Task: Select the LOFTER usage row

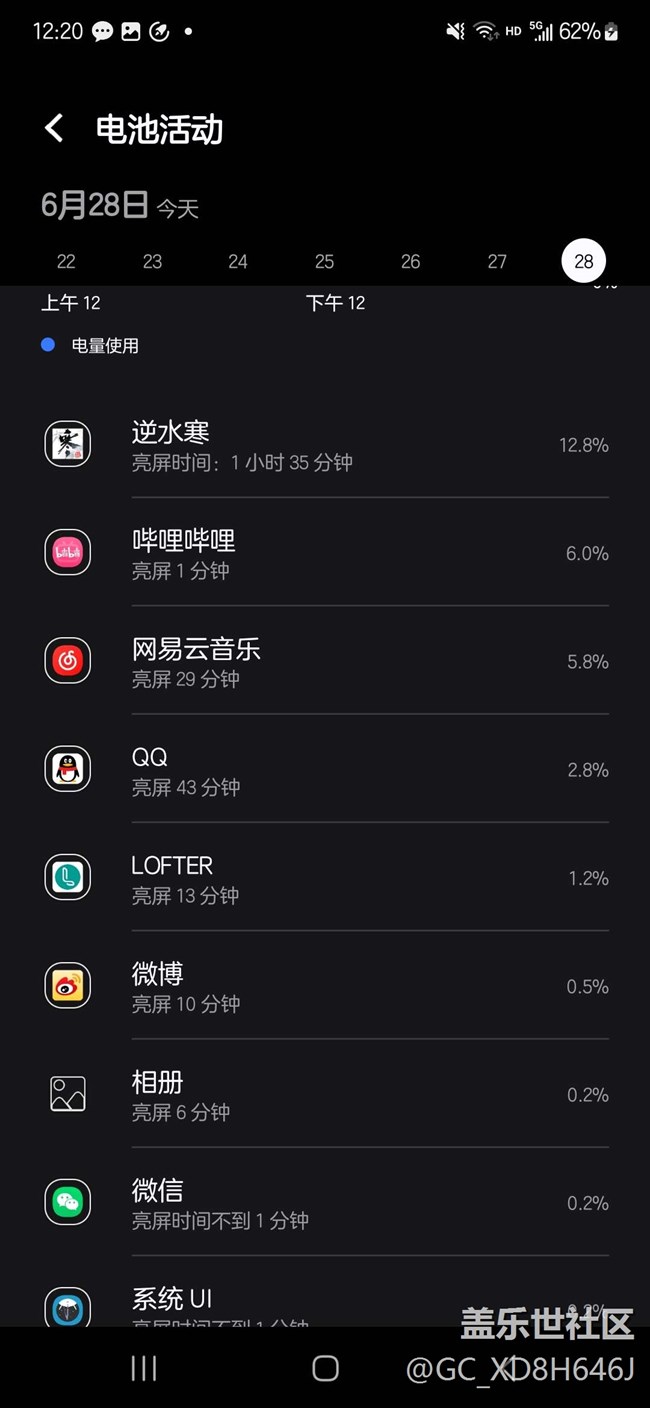Action: pyautogui.click(x=325, y=878)
